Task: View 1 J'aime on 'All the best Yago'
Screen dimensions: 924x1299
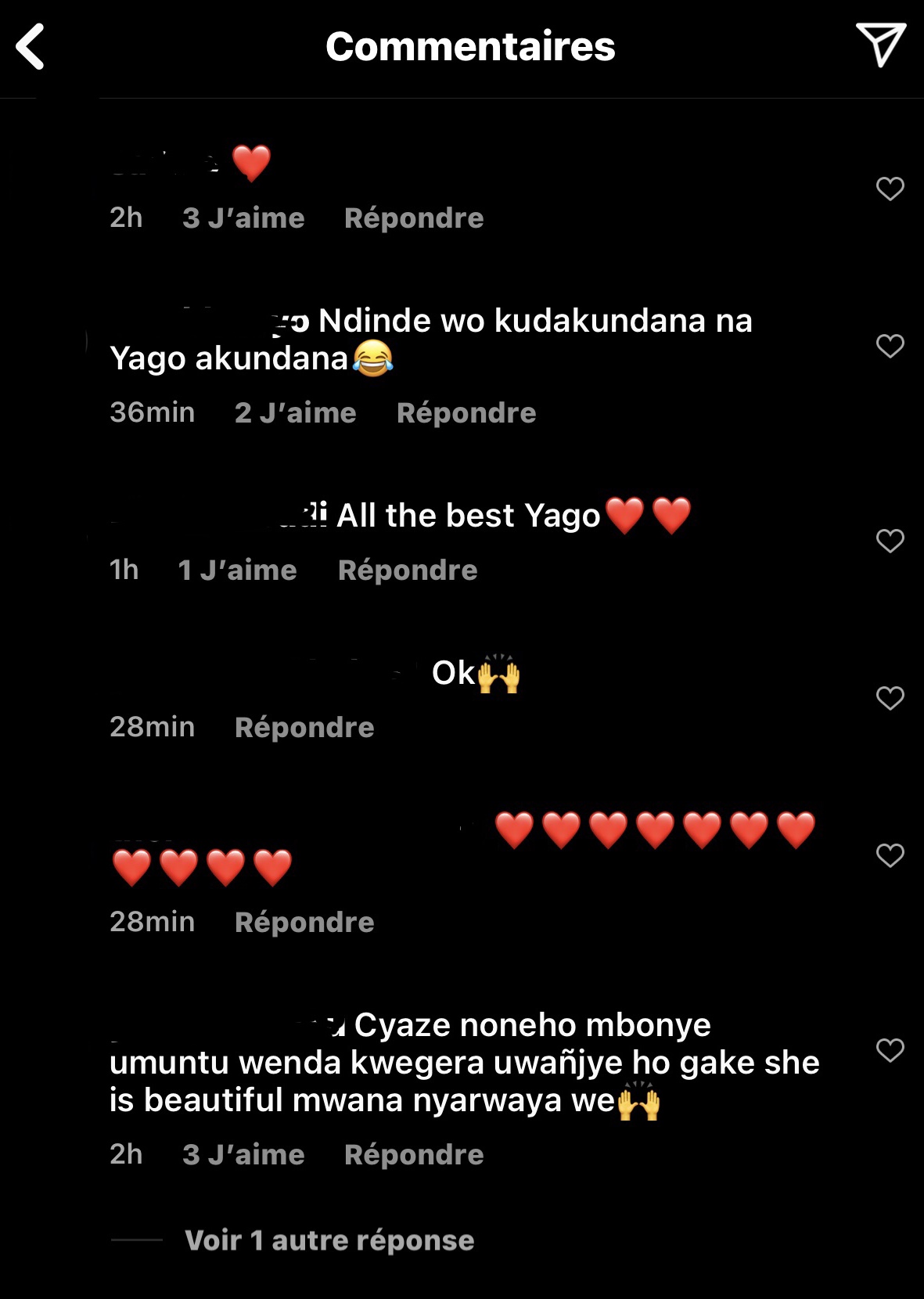Action: tap(237, 570)
